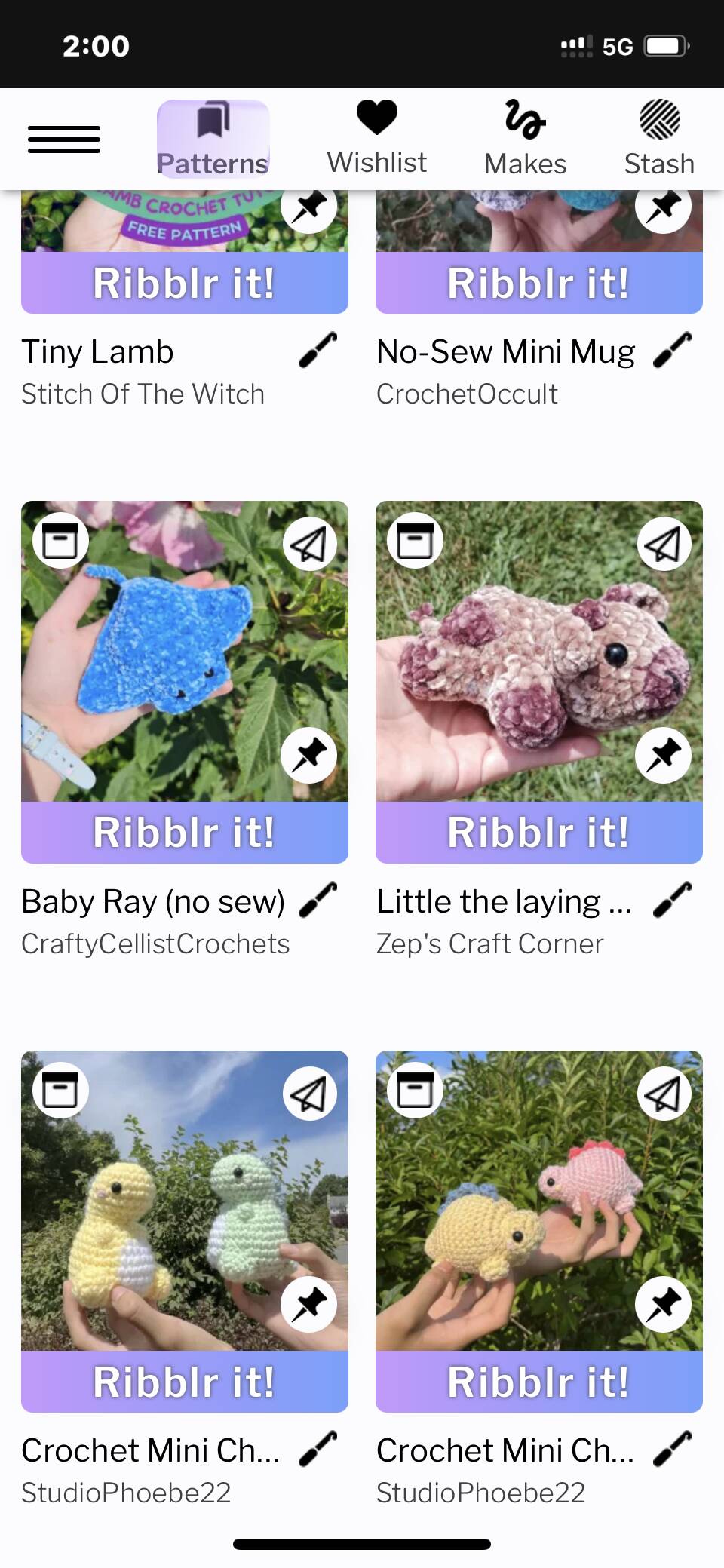The width and height of the screenshot is (724, 1568).
Task: Tap Ribblr it! on Zep's Craft Corner pattern
Action: (x=539, y=832)
